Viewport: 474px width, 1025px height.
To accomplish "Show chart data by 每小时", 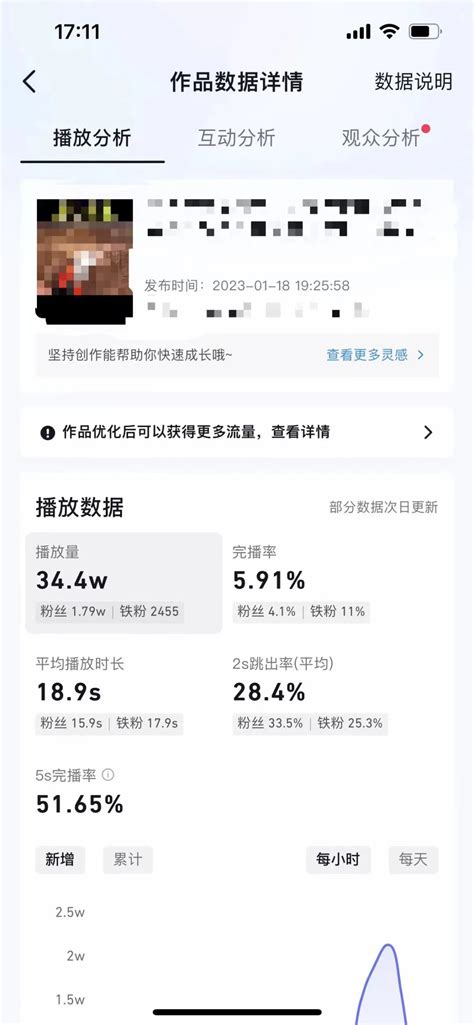I will point(338,860).
